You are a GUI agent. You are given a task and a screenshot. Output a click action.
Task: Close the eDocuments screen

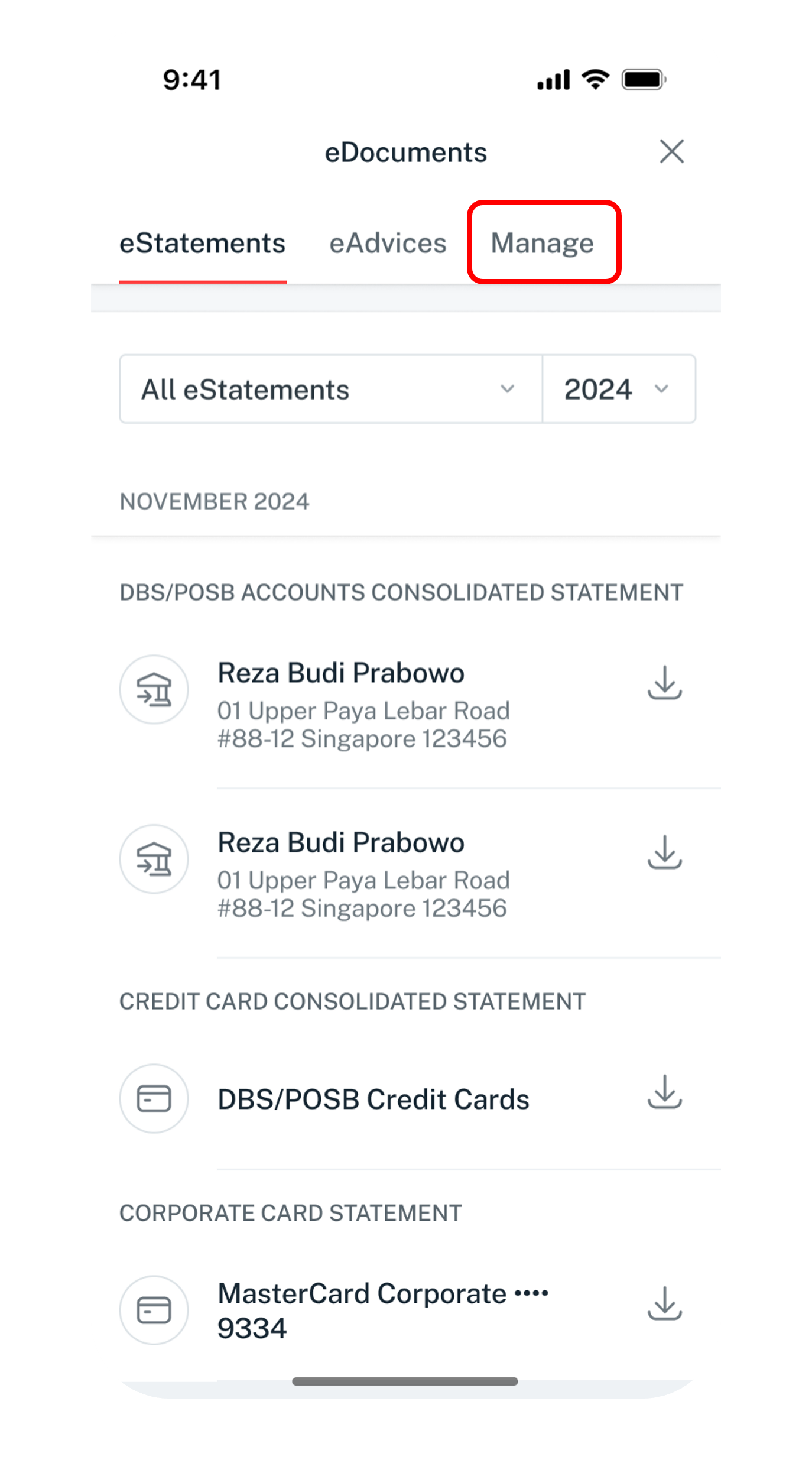(x=671, y=151)
